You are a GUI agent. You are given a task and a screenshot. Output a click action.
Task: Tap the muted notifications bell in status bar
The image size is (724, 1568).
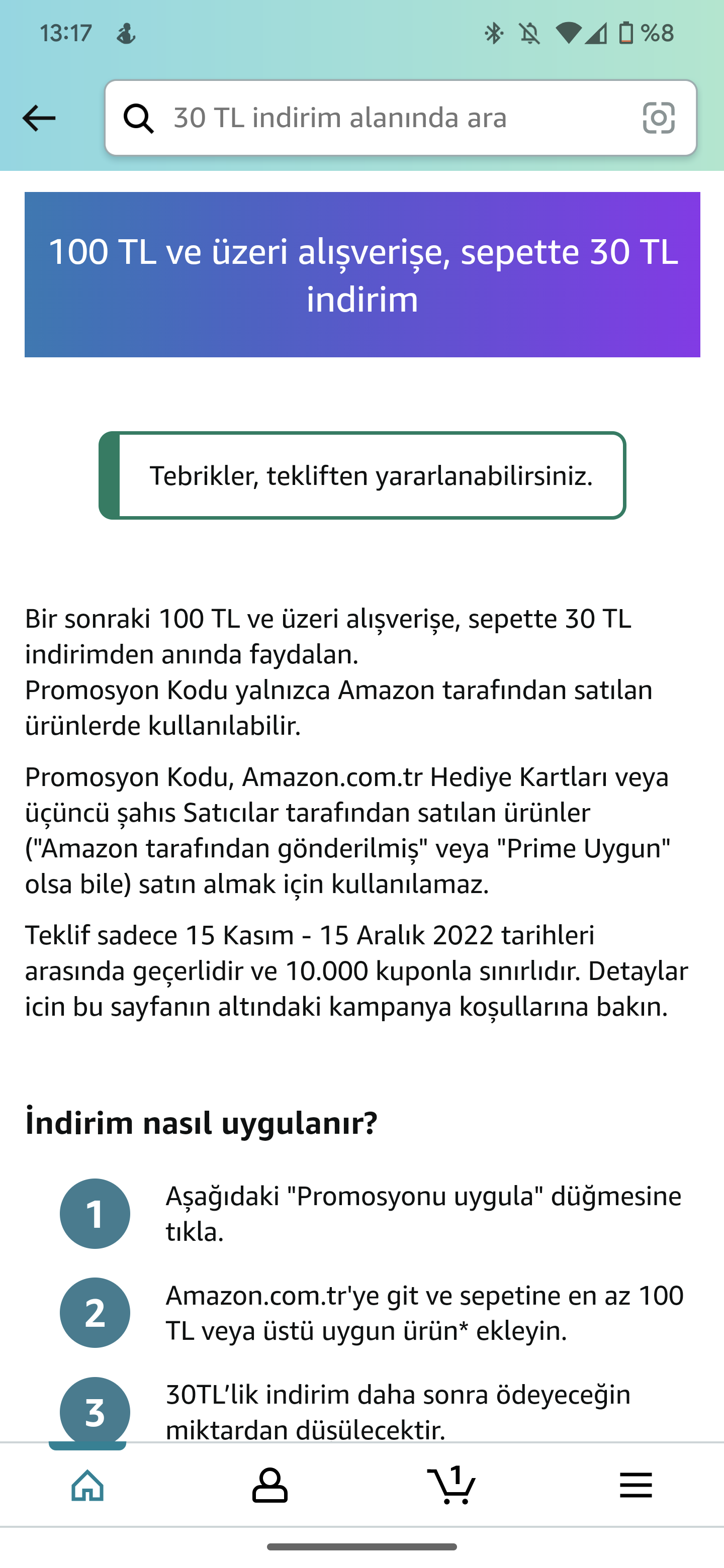coord(530,34)
